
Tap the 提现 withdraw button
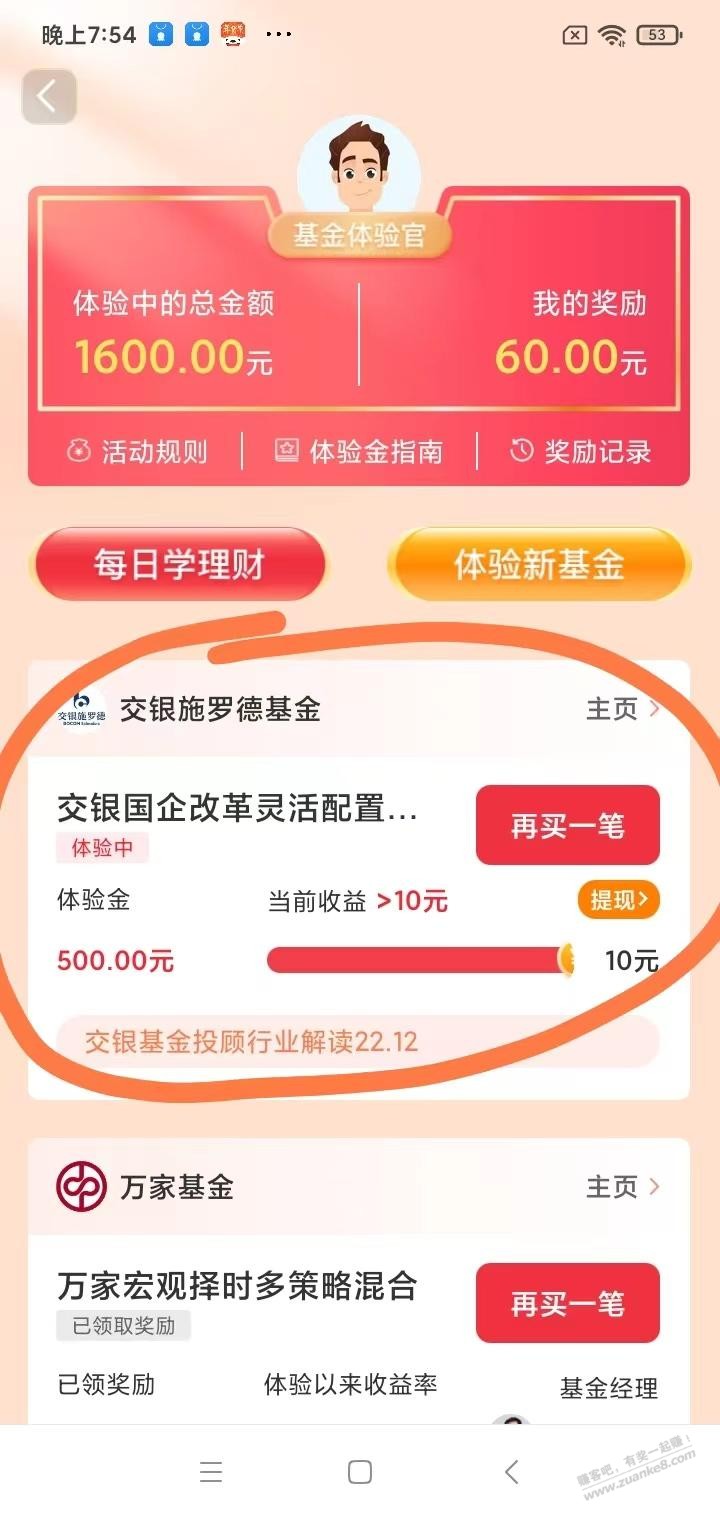click(x=618, y=901)
